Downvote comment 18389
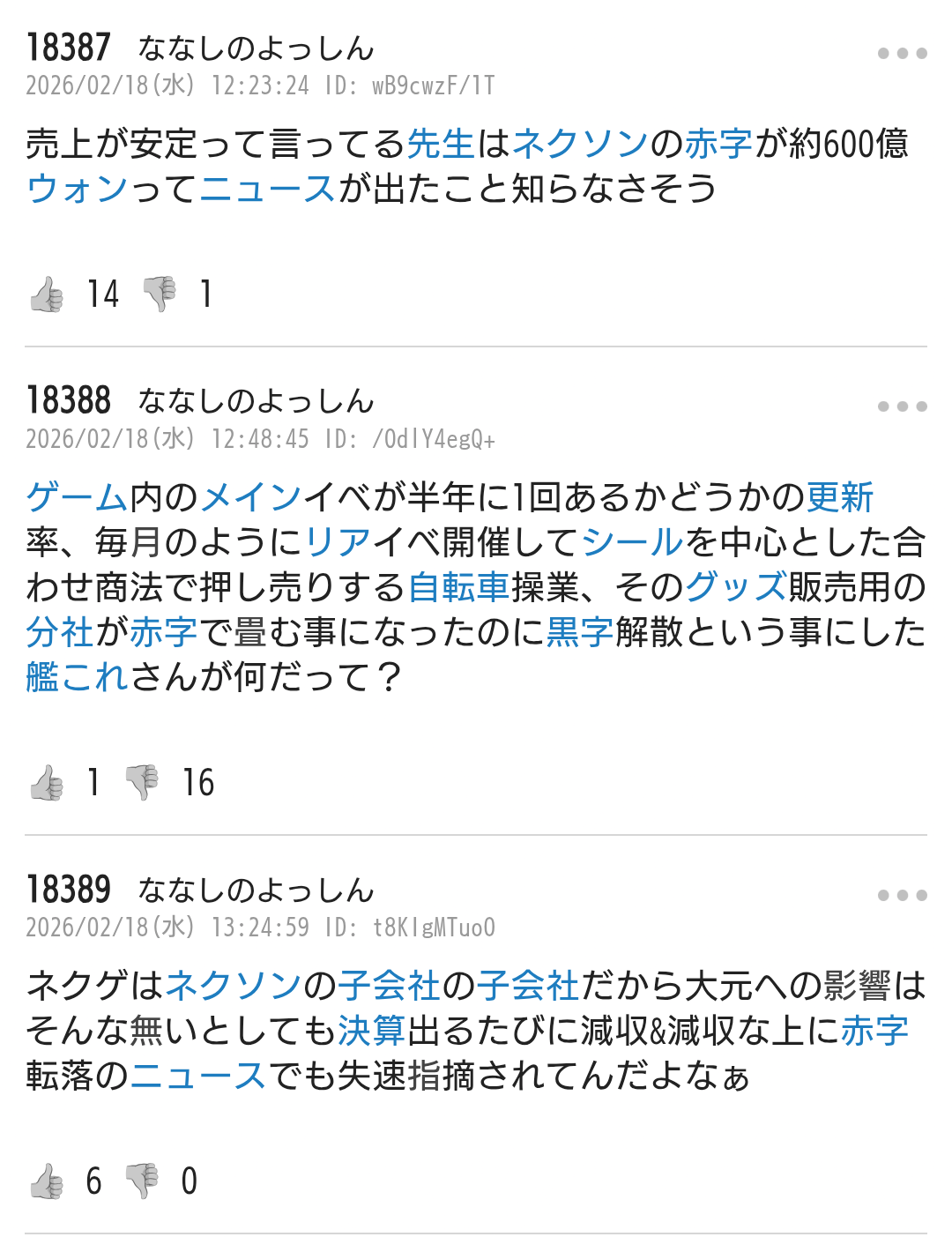952x1237 pixels. coord(142,1181)
